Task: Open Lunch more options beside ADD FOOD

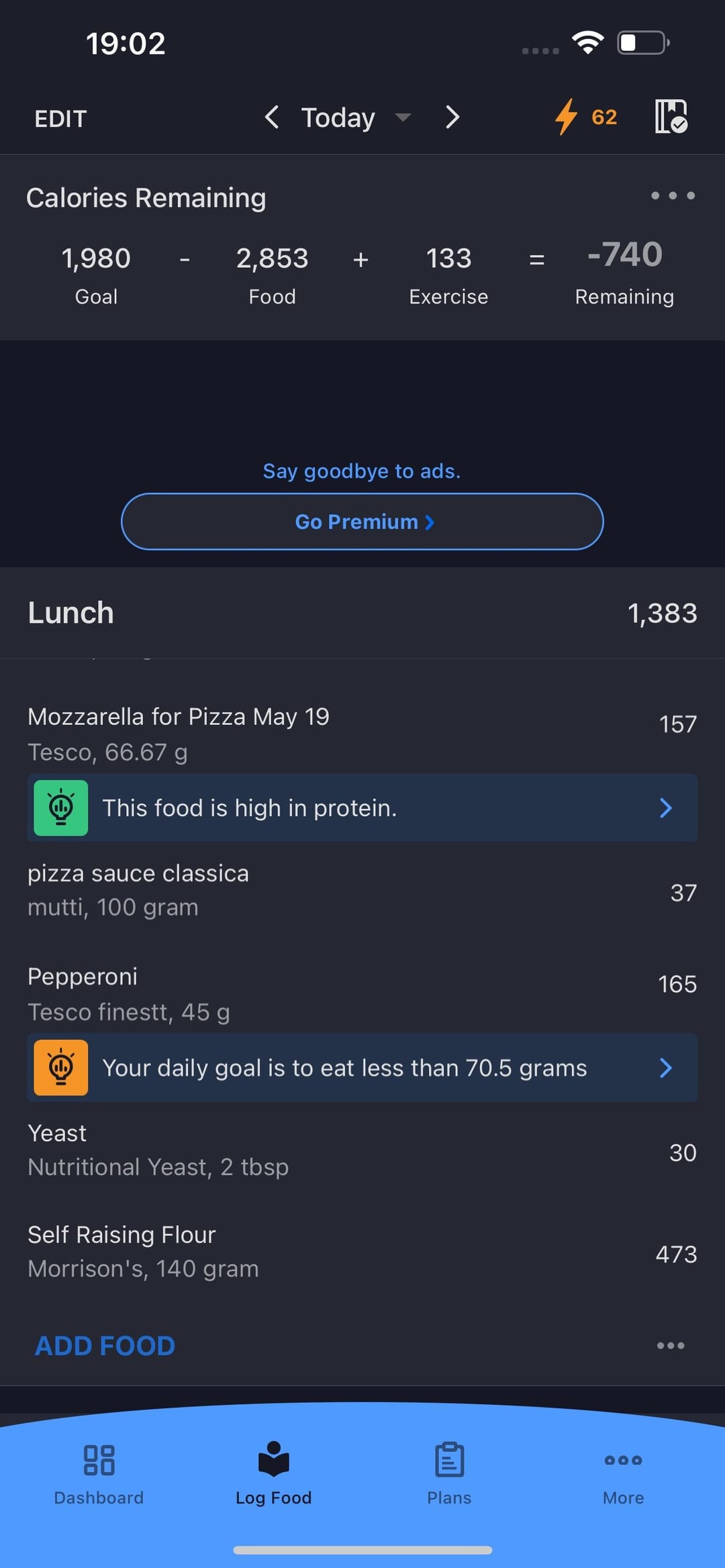Action: point(671,1346)
